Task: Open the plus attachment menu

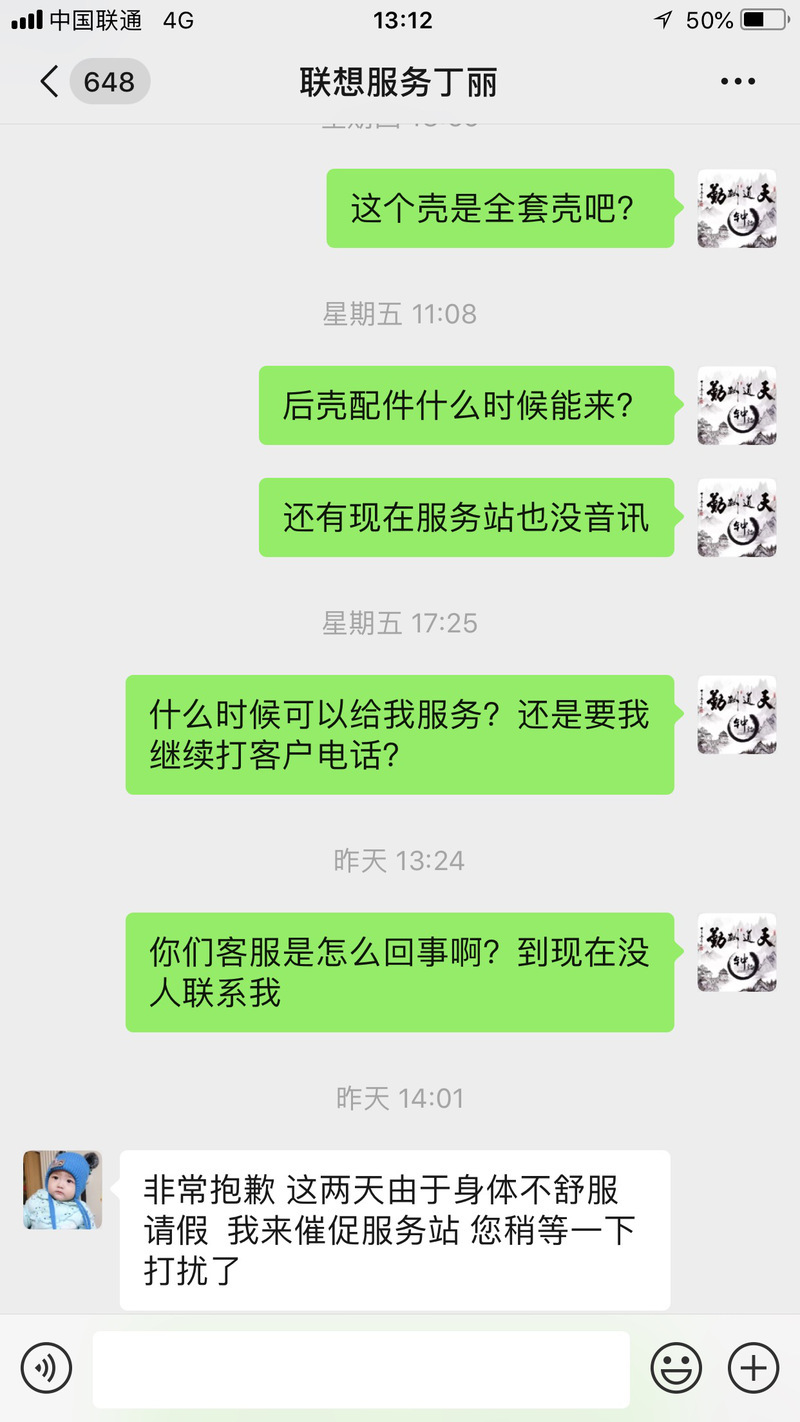Action: coord(753,1367)
